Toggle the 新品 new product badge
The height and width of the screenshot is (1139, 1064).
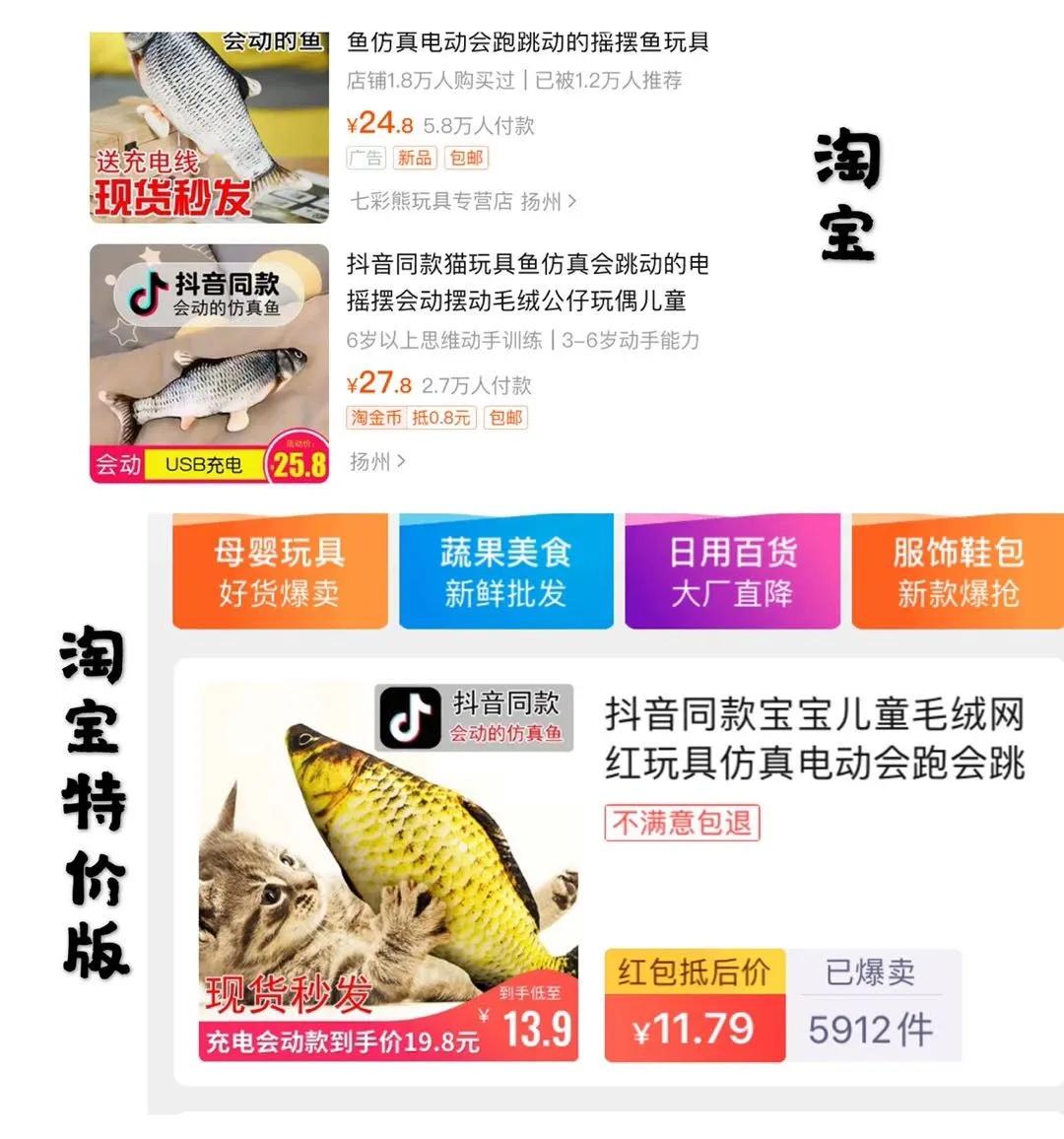415,157
